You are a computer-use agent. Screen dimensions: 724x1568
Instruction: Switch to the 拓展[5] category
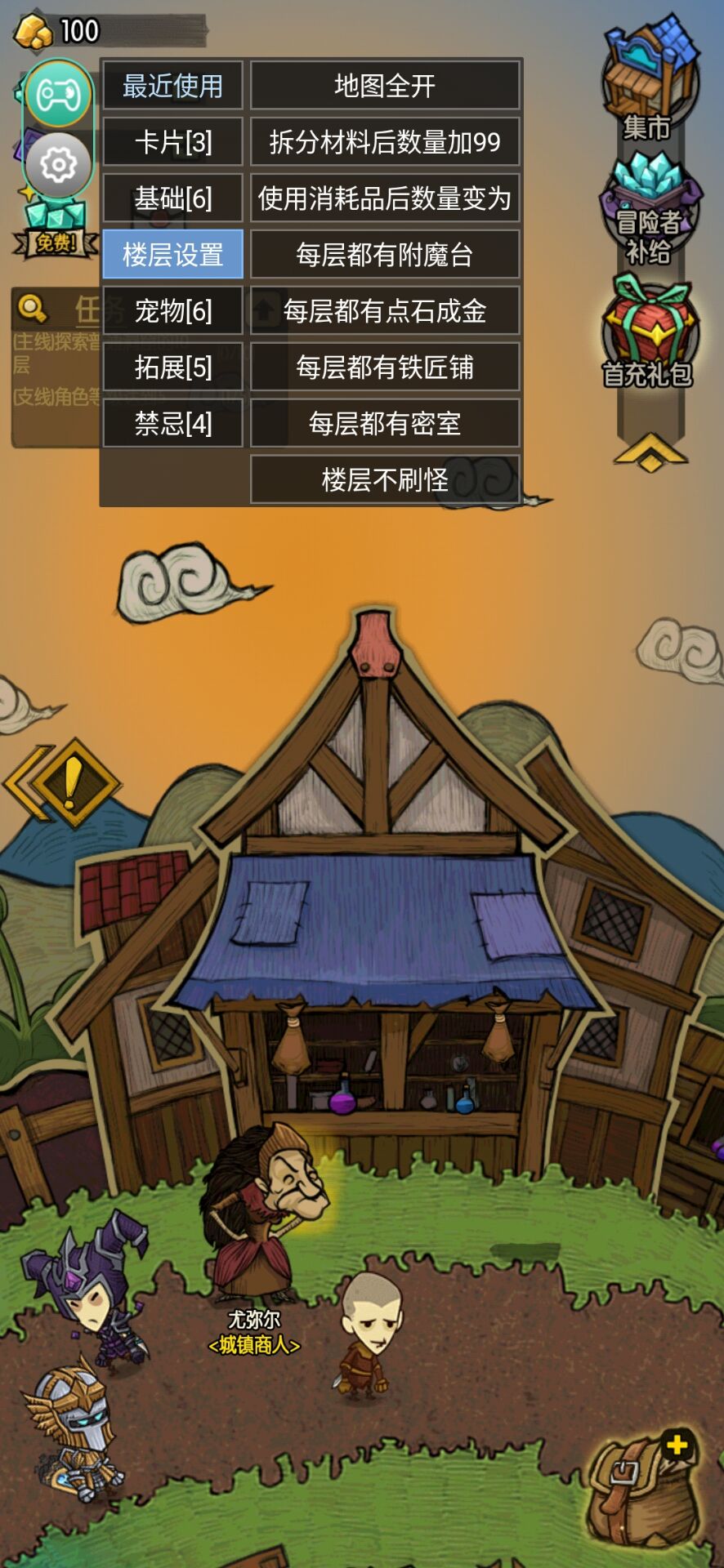[x=172, y=367]
